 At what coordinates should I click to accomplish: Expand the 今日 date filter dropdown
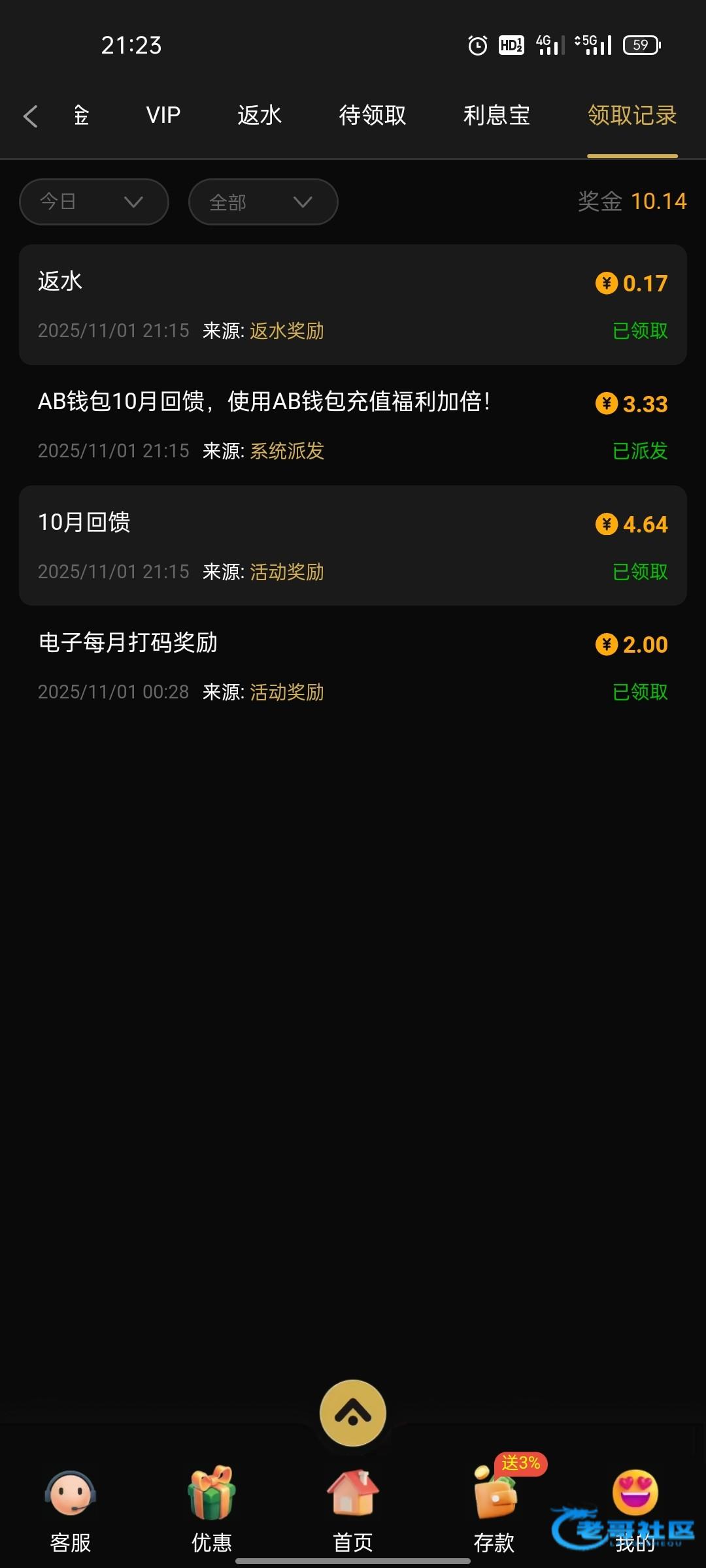click(94, 202)
